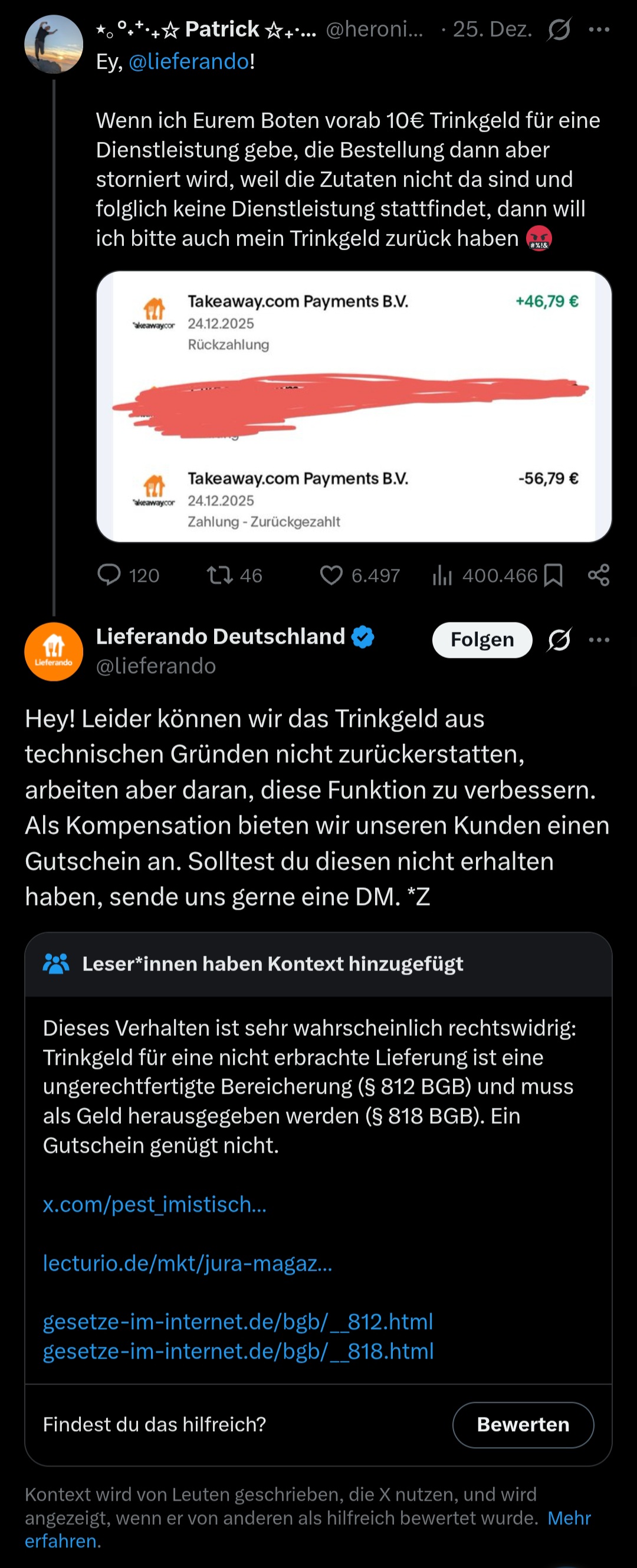View the Takeaway.com payment screenshot
637x1568 pixels.
click(353, 406)
